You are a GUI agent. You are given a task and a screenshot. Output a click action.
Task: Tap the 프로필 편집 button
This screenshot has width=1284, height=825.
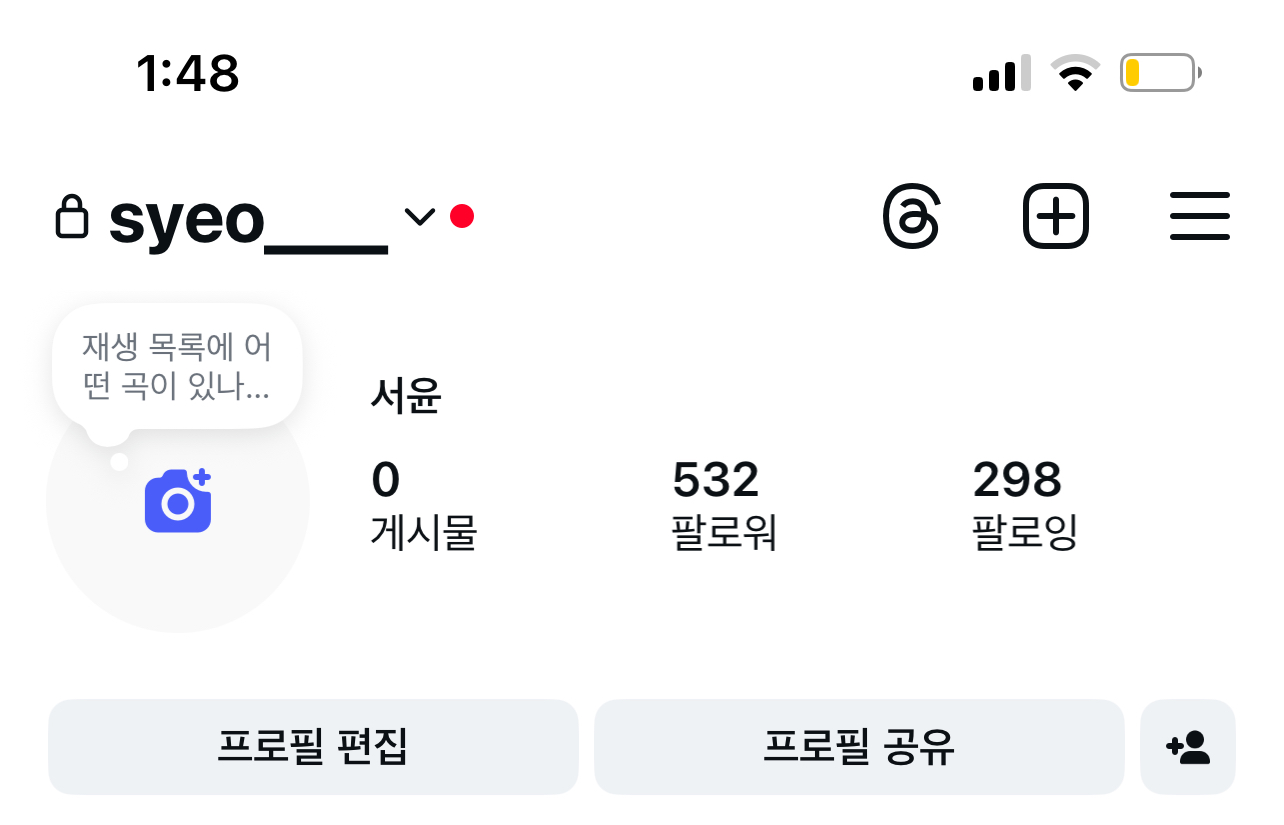[x=313, y=746]
